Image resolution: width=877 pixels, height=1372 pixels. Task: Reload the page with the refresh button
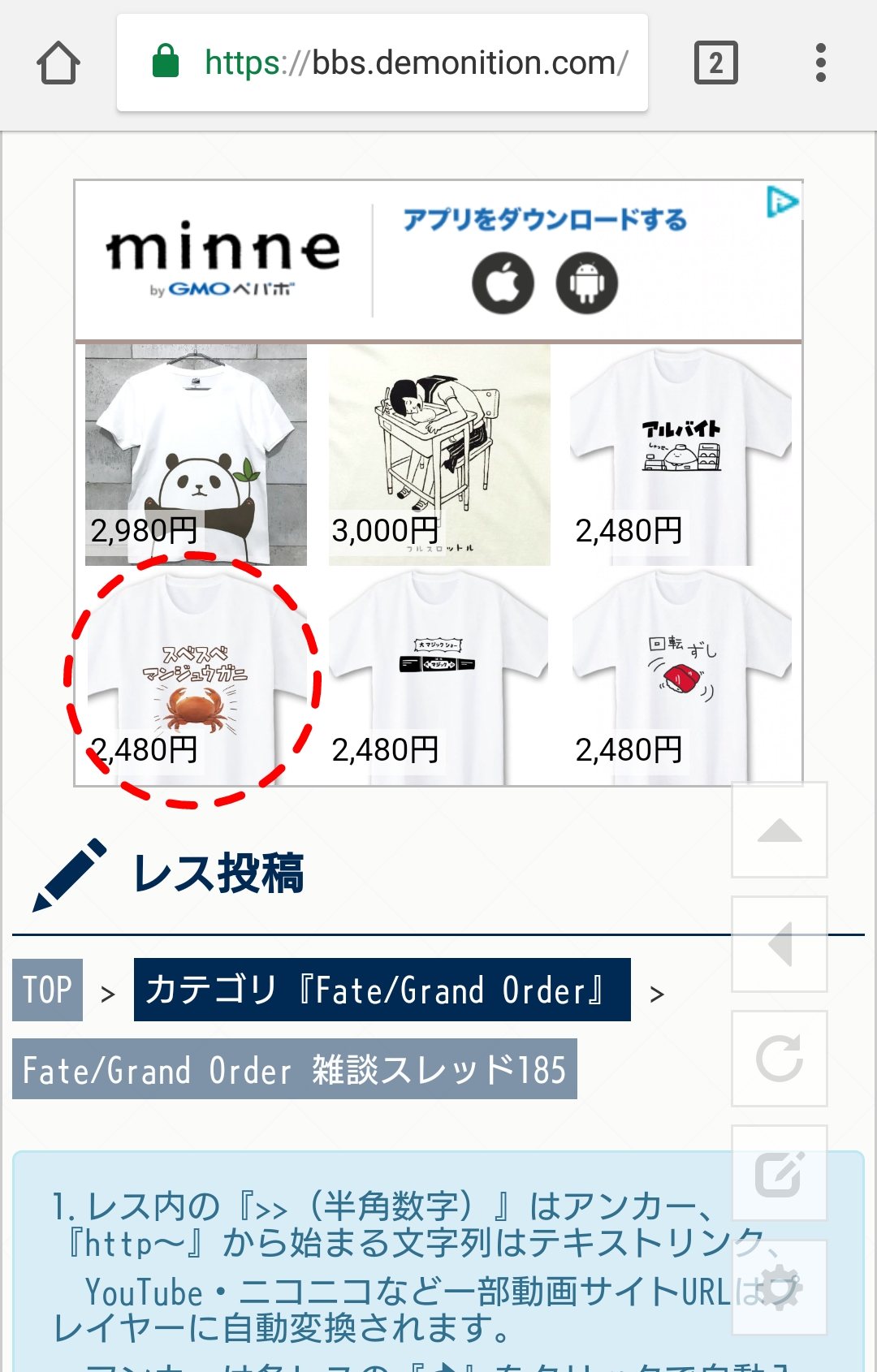780,1059
